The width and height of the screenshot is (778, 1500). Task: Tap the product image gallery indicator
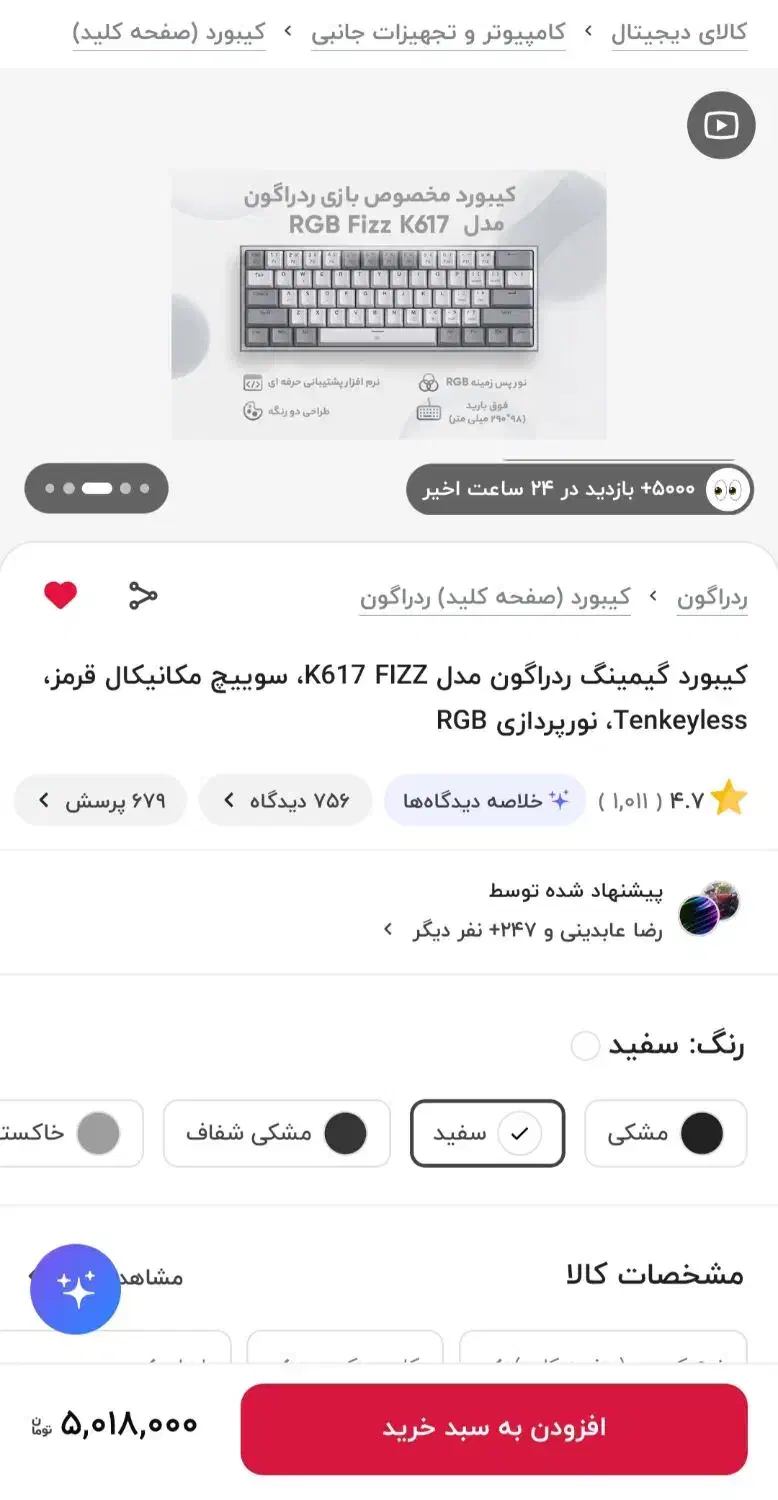97,488
